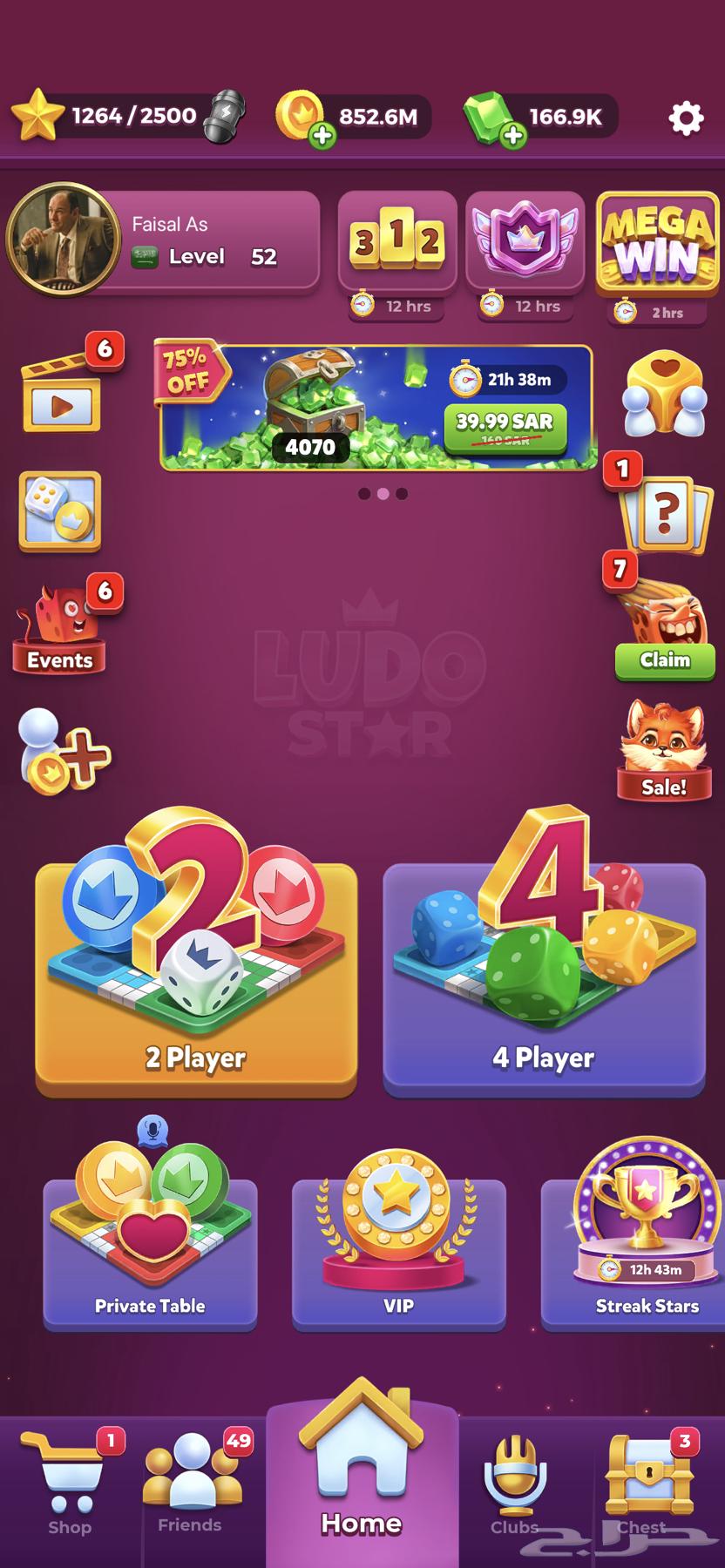Screen dimensions: 725x1568
Task: Open the leaderboard podium icon
Action: tap(397, 241)
